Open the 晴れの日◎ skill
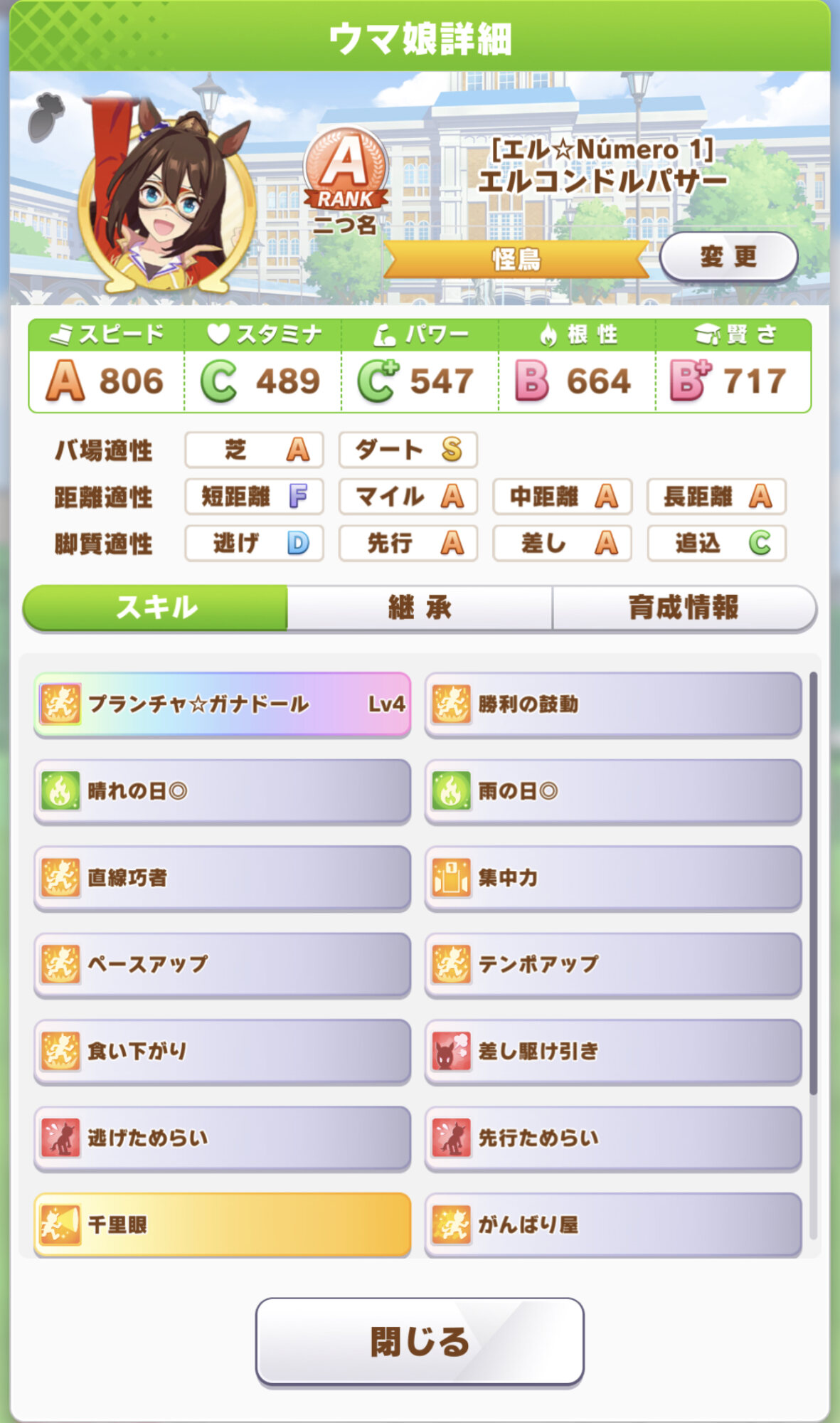The height and width of the screenshot is (1423, 840). tap(222, 791)
